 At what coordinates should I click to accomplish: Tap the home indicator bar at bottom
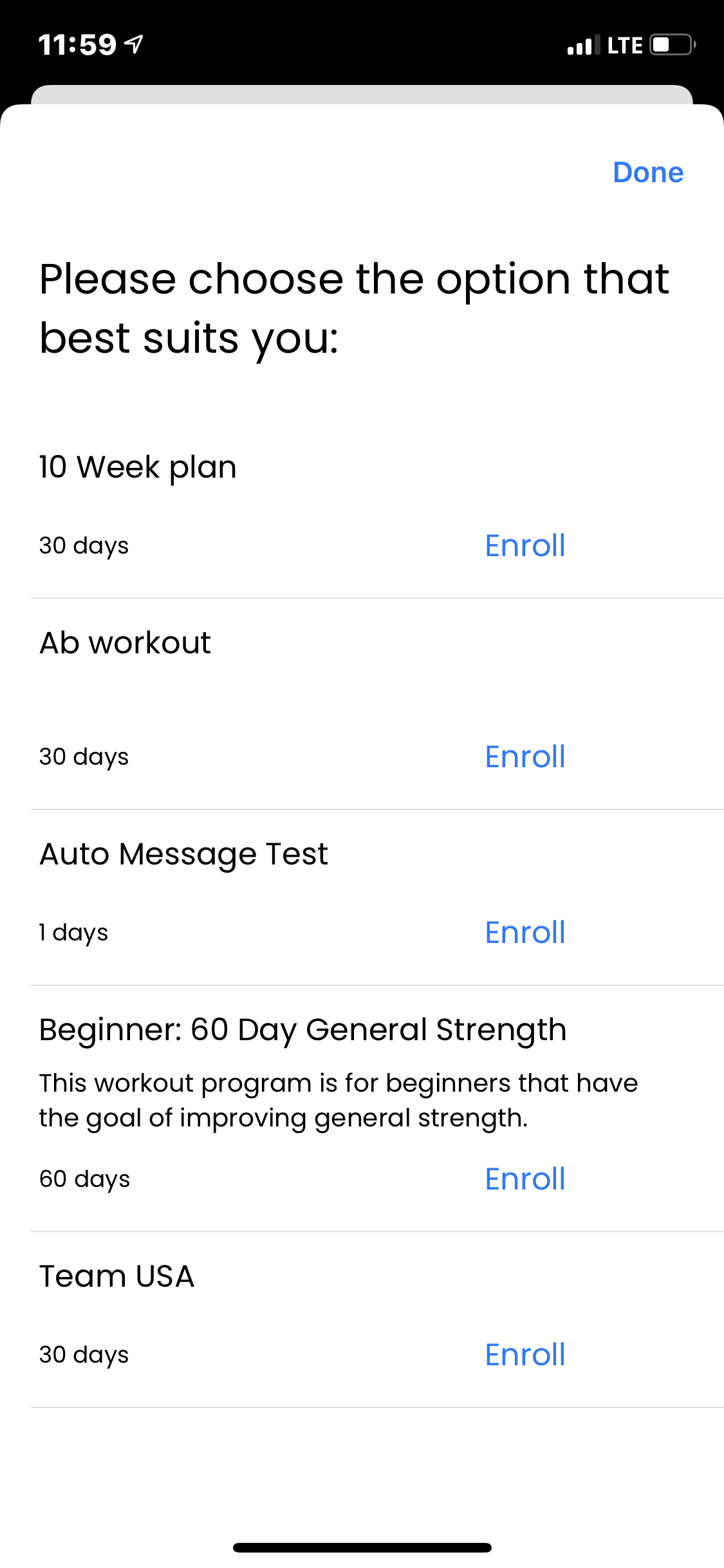pyautogui.click(x=362, y=1548)
